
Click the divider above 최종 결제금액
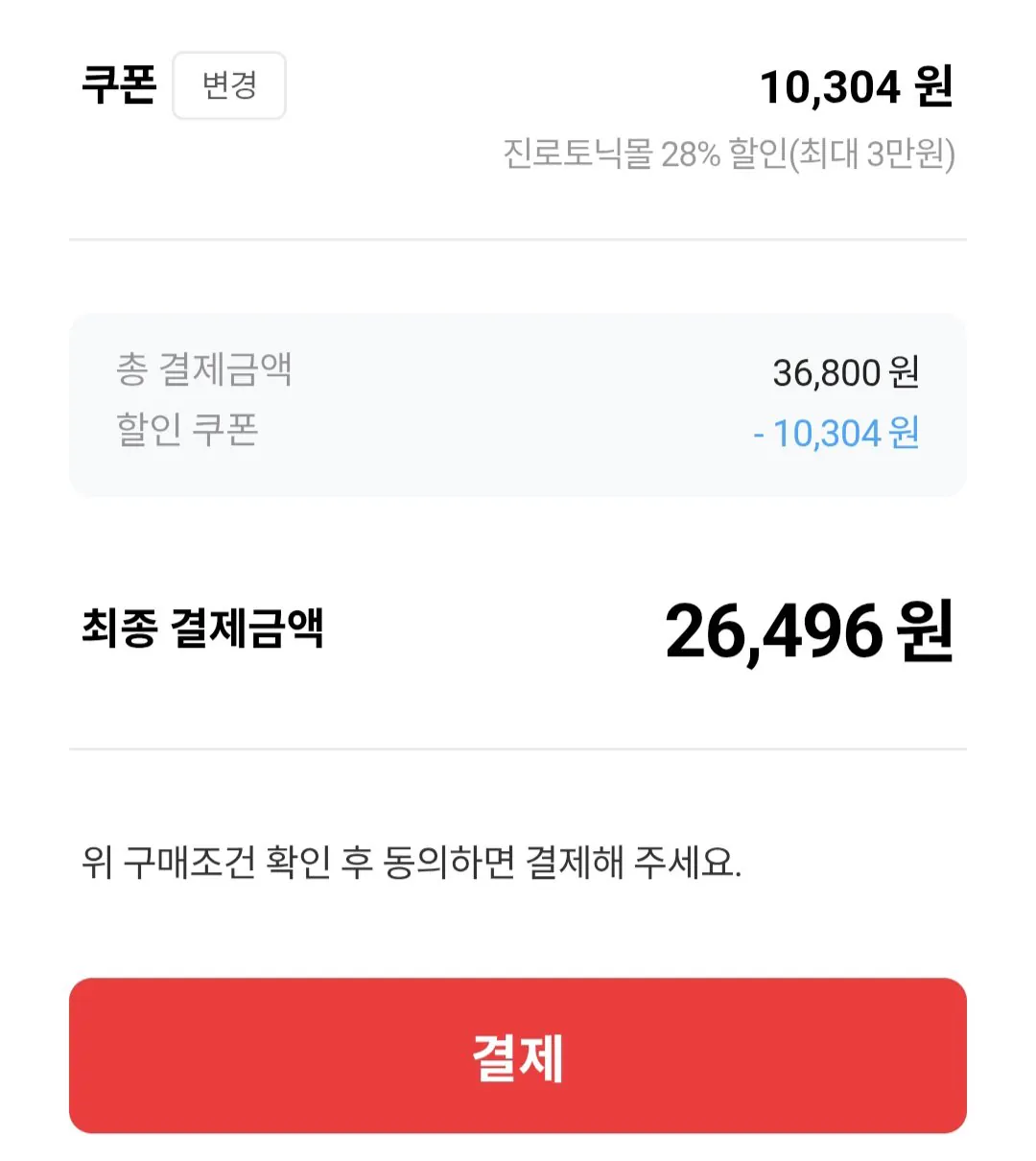click(x=518, y=238)
